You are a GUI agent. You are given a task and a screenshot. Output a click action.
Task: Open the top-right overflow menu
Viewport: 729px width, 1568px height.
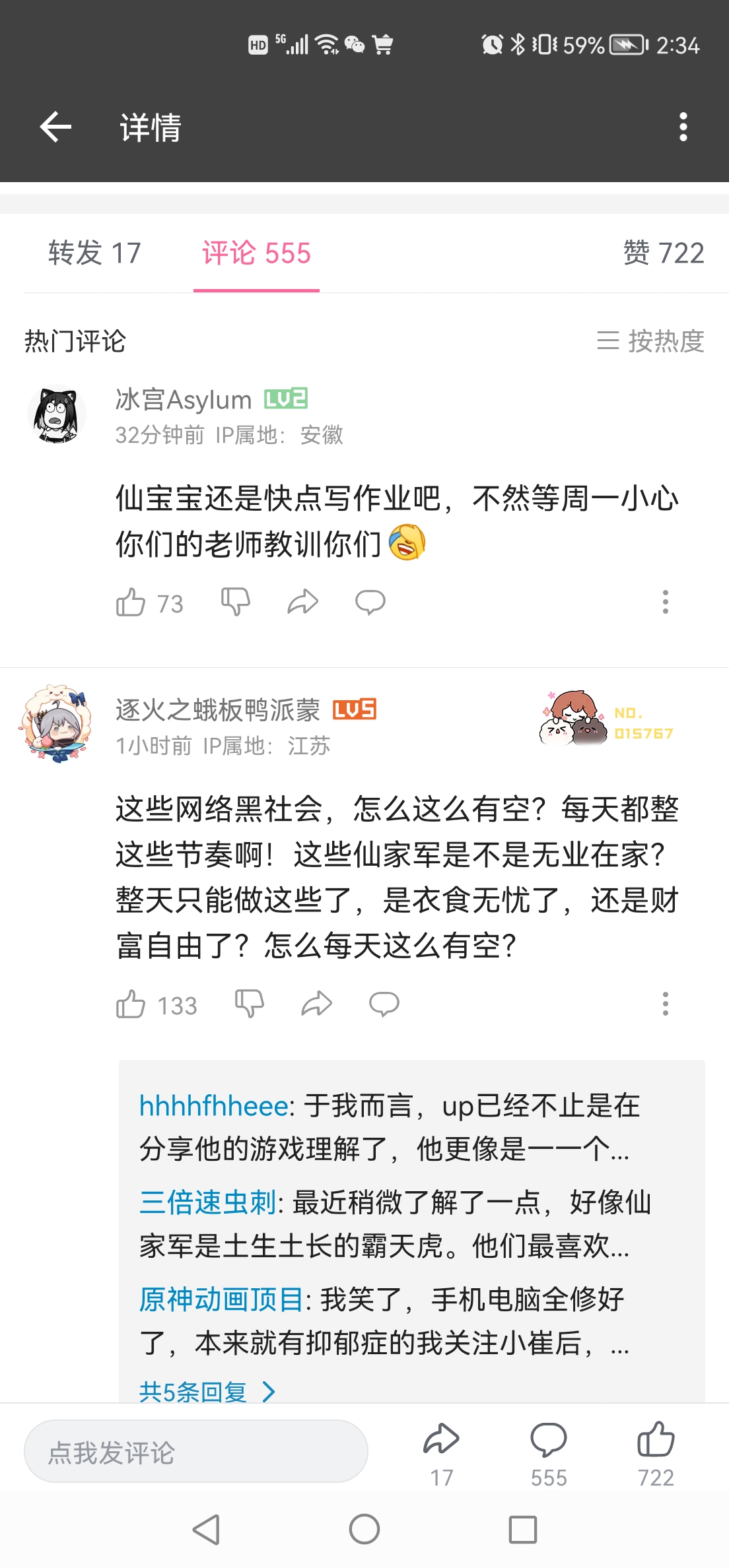click(683, 127)
